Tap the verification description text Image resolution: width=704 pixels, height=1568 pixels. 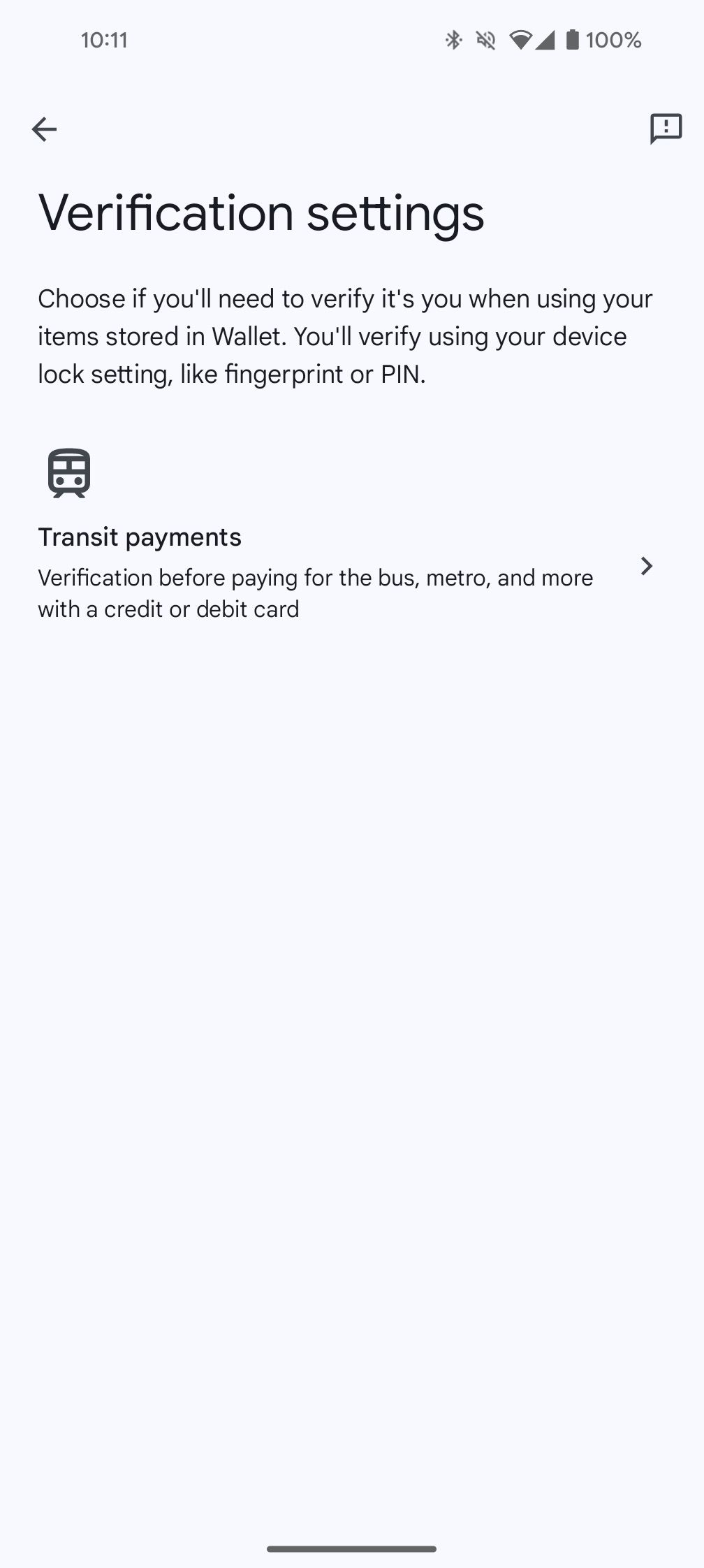pyautogui.click(x=345, y=336)
